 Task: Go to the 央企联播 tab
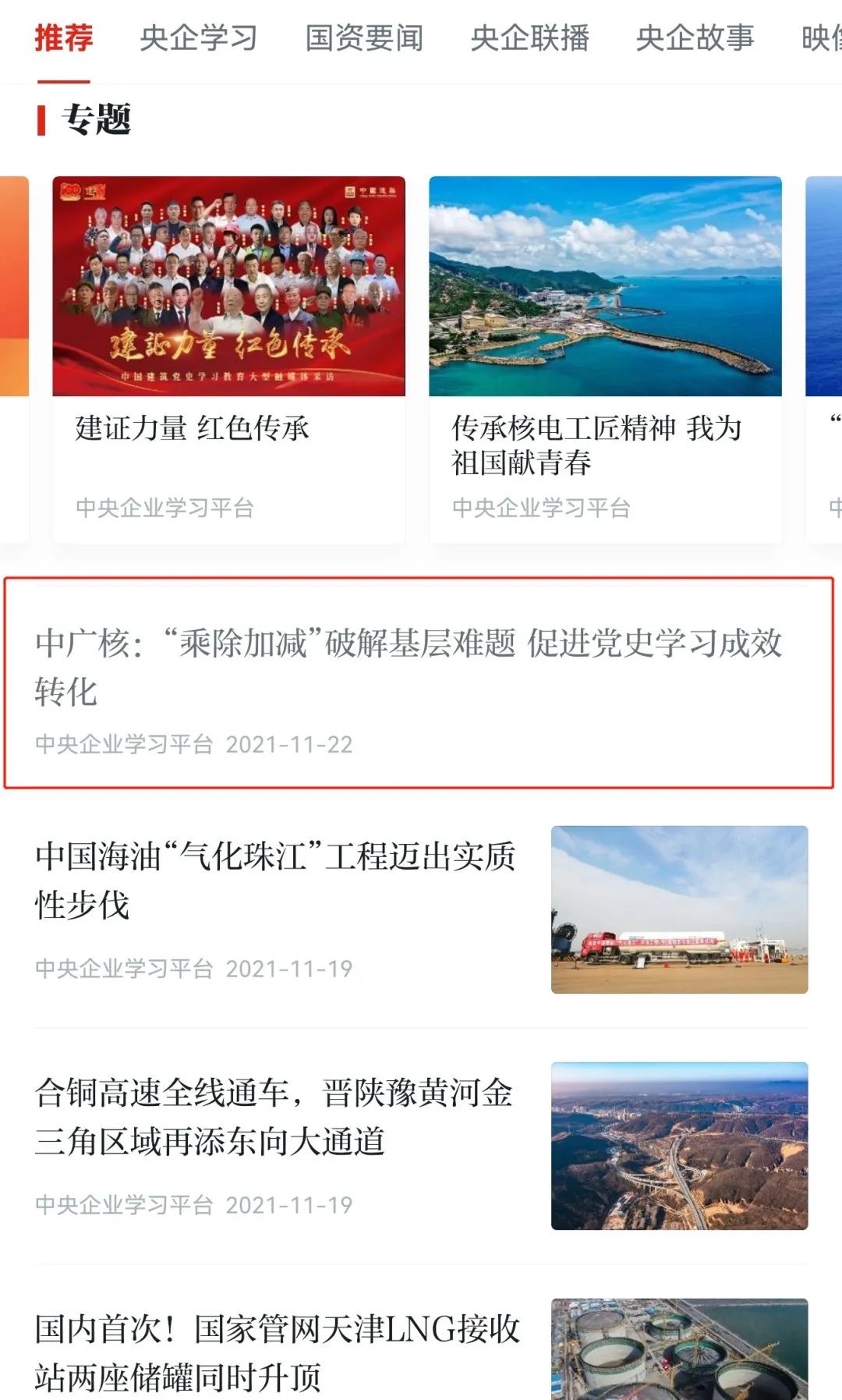[529, 38]
